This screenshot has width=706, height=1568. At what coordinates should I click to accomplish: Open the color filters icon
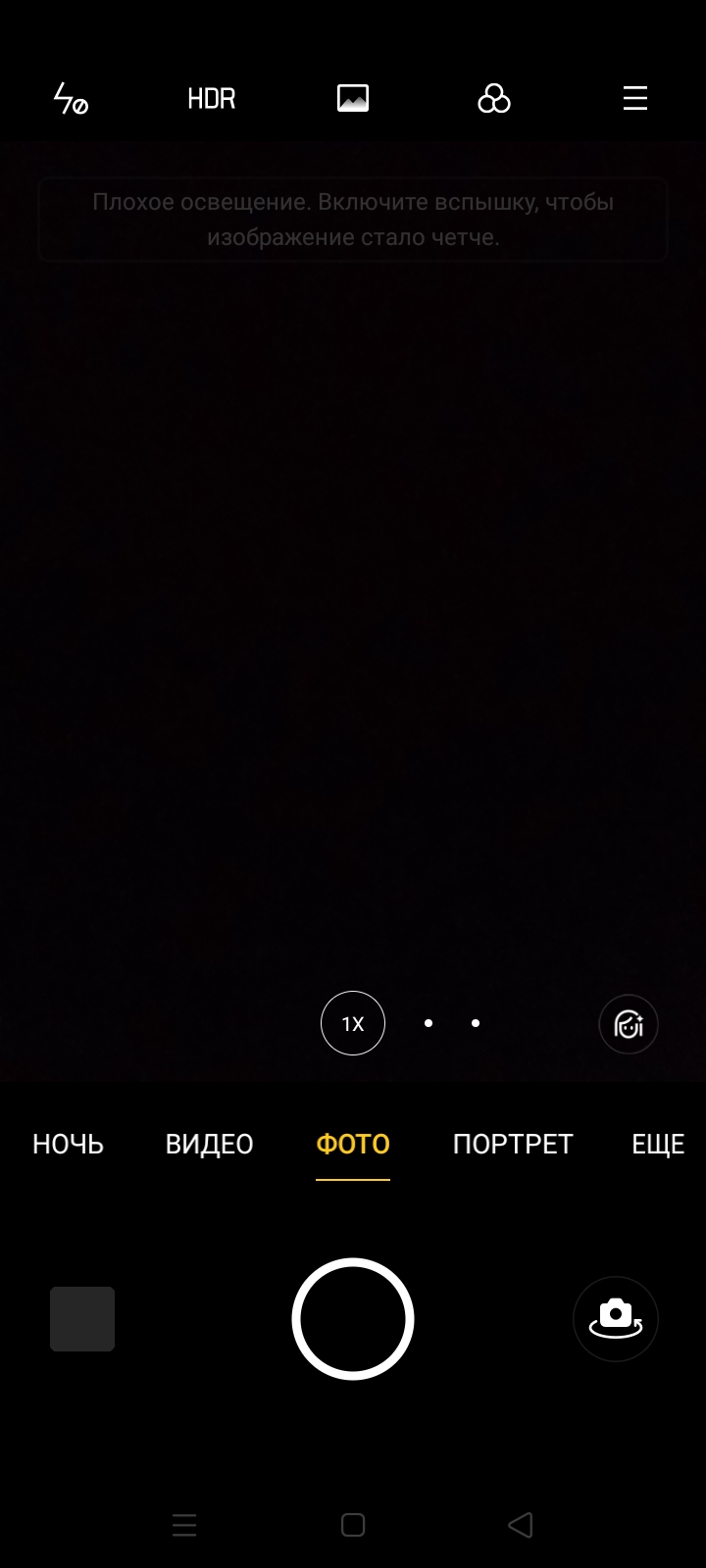(494, 99)
